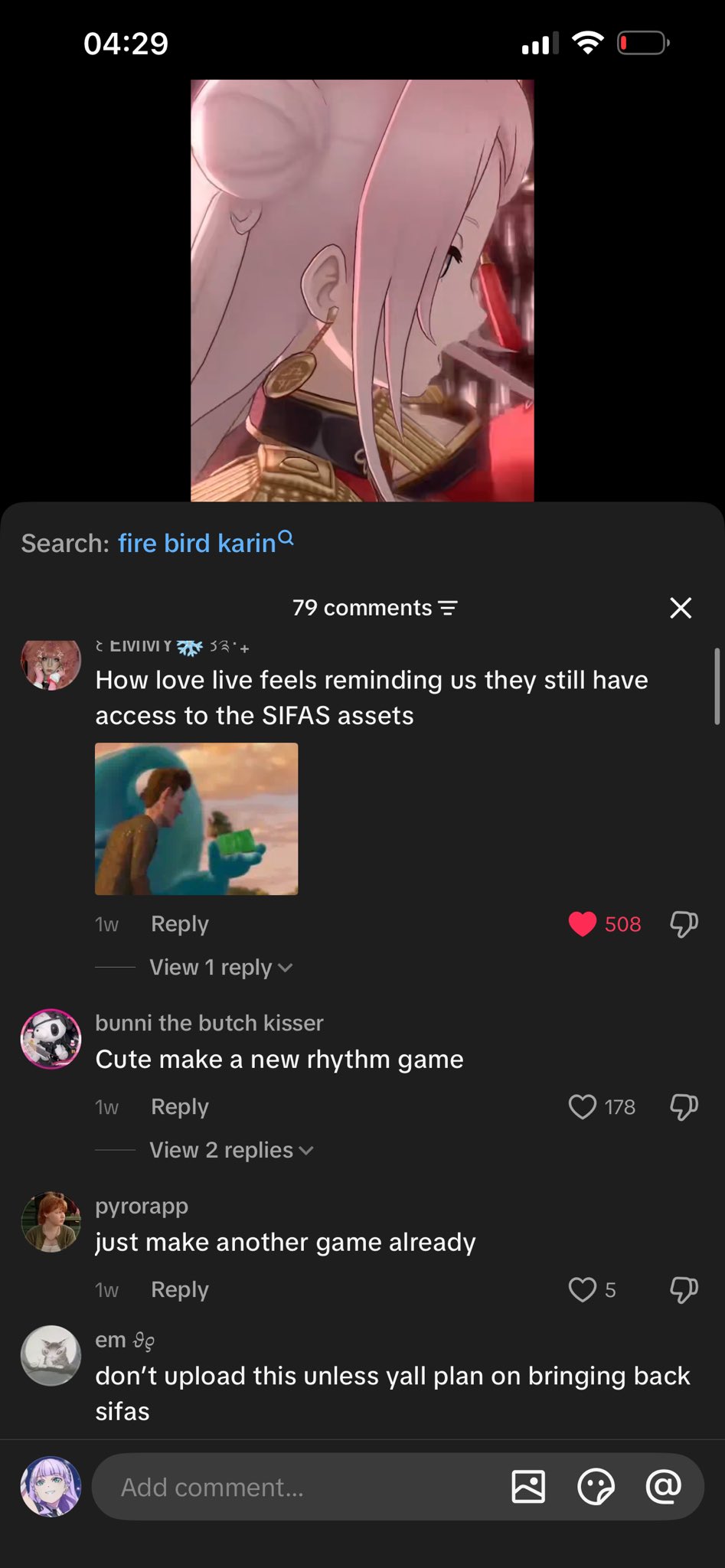Reply to the SIFAS assets comment
The height and width of the screenshot is (1568, 725).
pyautogui.click(x=180, y=924)
